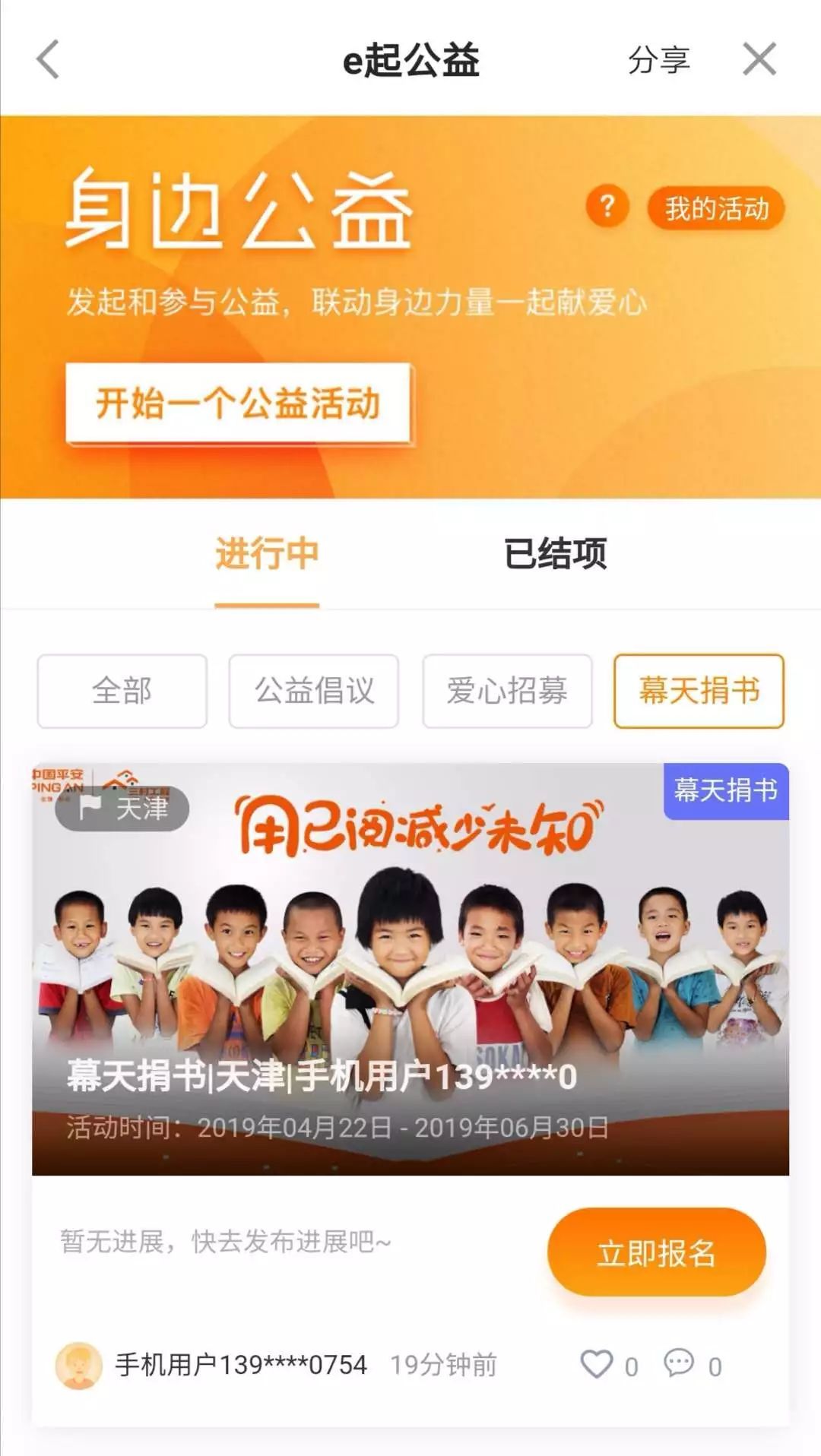This screenshot has width=821, height=1456.
Task: Go back using the top-left arrow
Action: click(48, 59)
